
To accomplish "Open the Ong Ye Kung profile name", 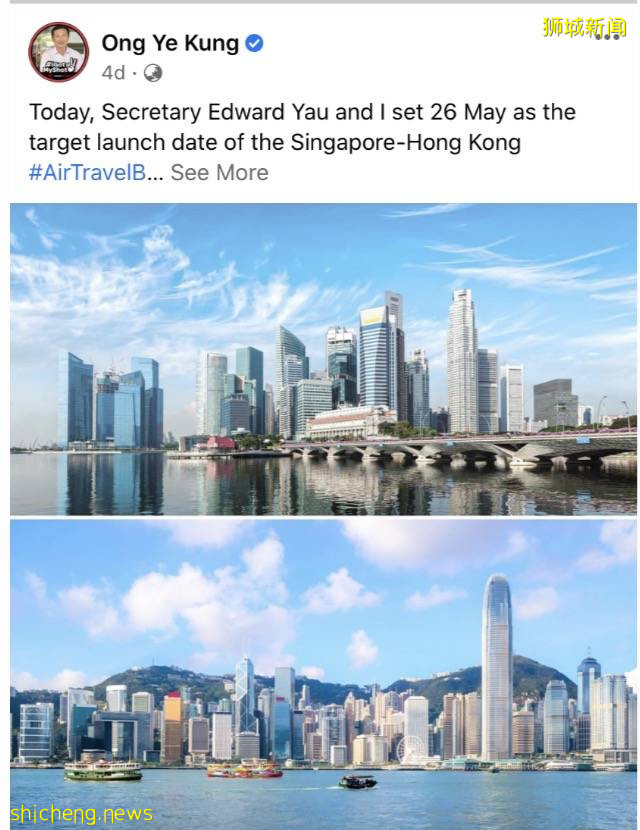I will [170, 43].
